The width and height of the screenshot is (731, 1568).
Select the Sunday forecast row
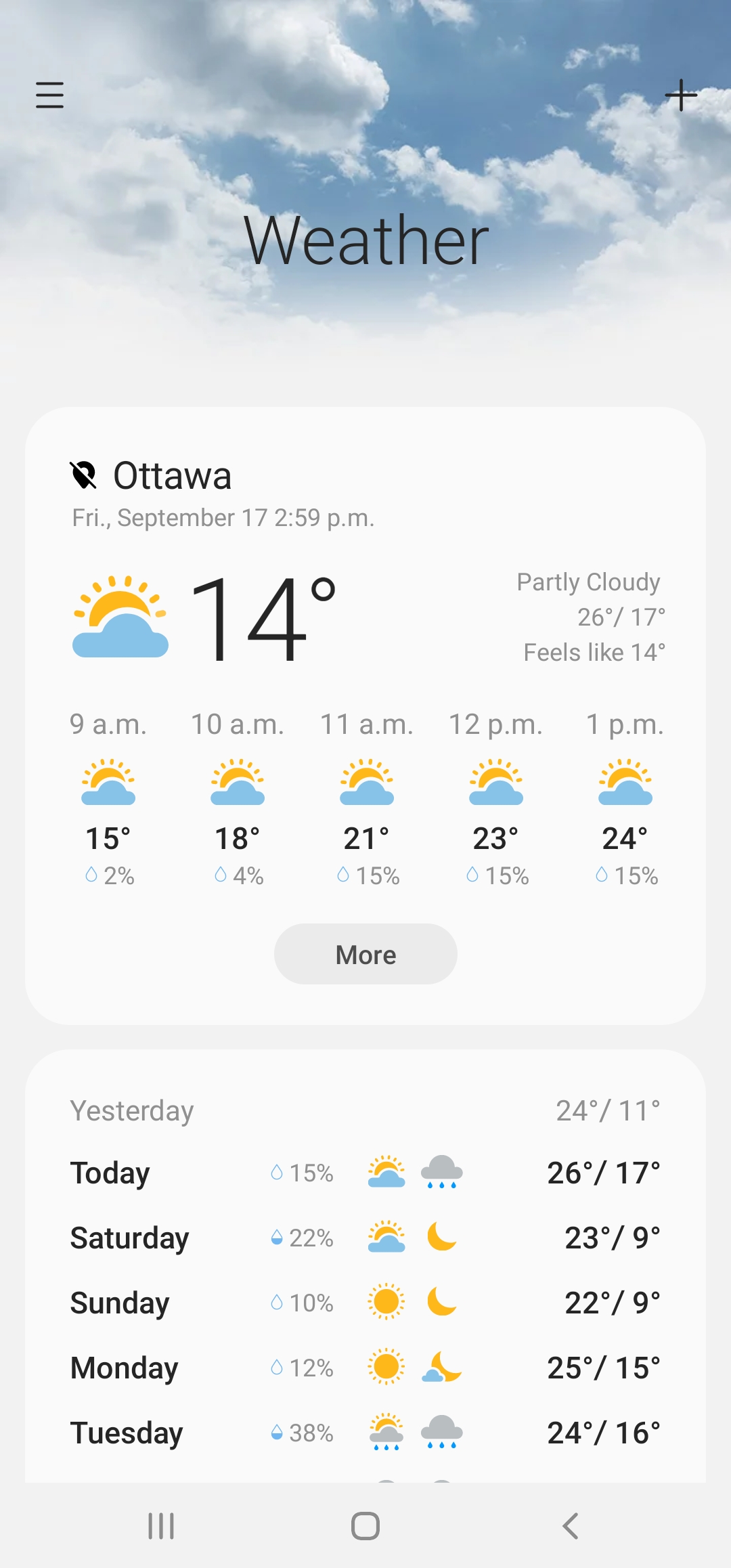(365, 1303)
